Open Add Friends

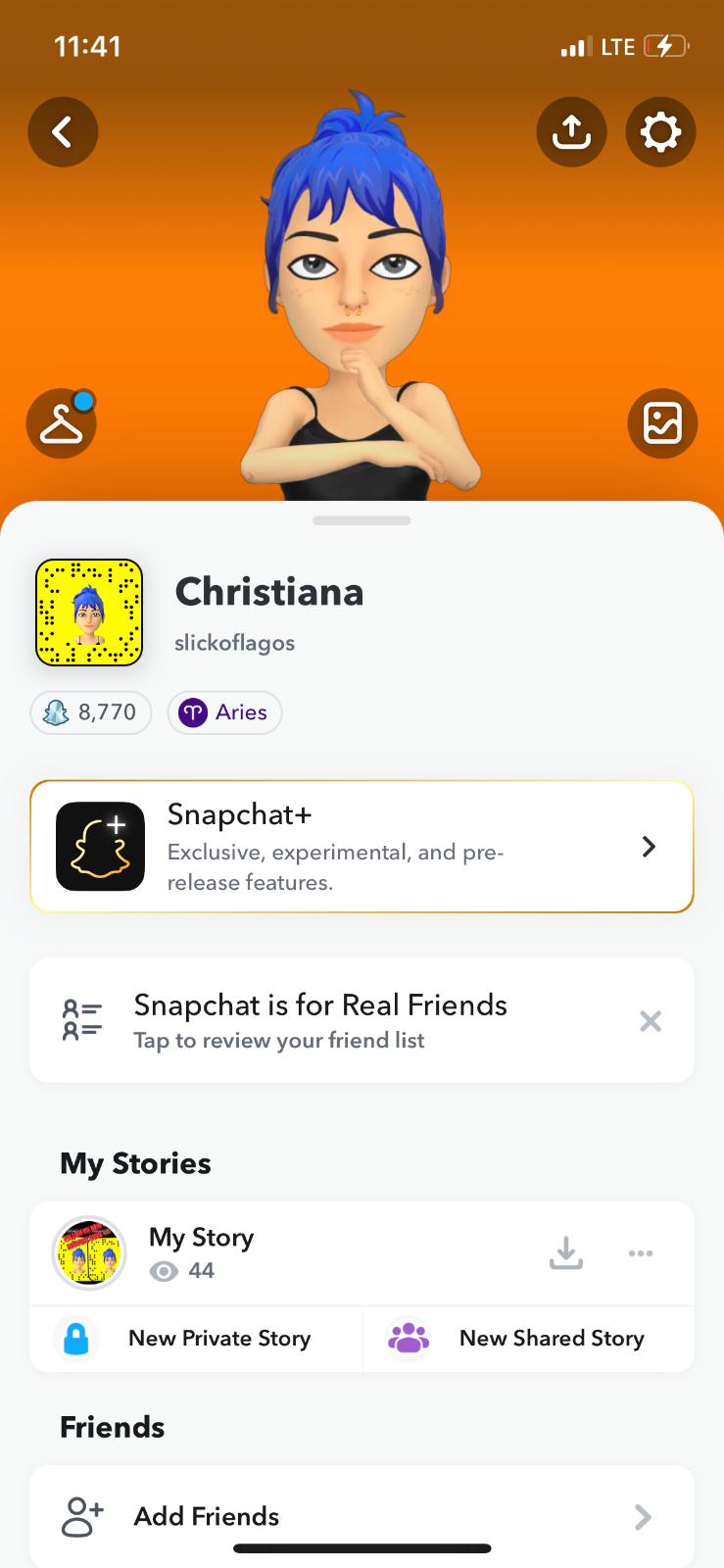pyautogui.click(x=362, y=1516)
